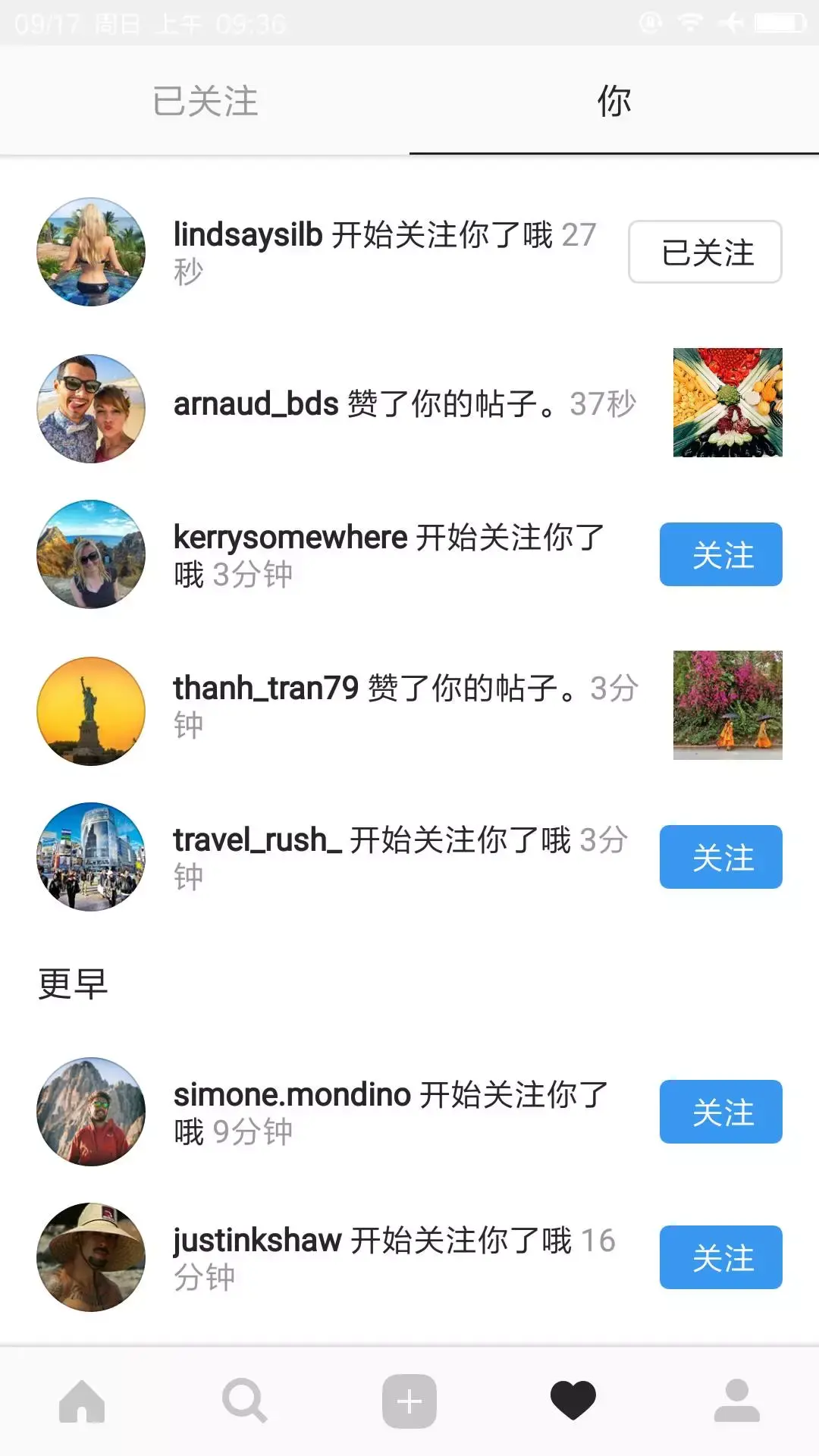Viewport: 819px width, 1456px height.
Task: View kerrysomewhere's profile picture
Action: click(91, 554)
